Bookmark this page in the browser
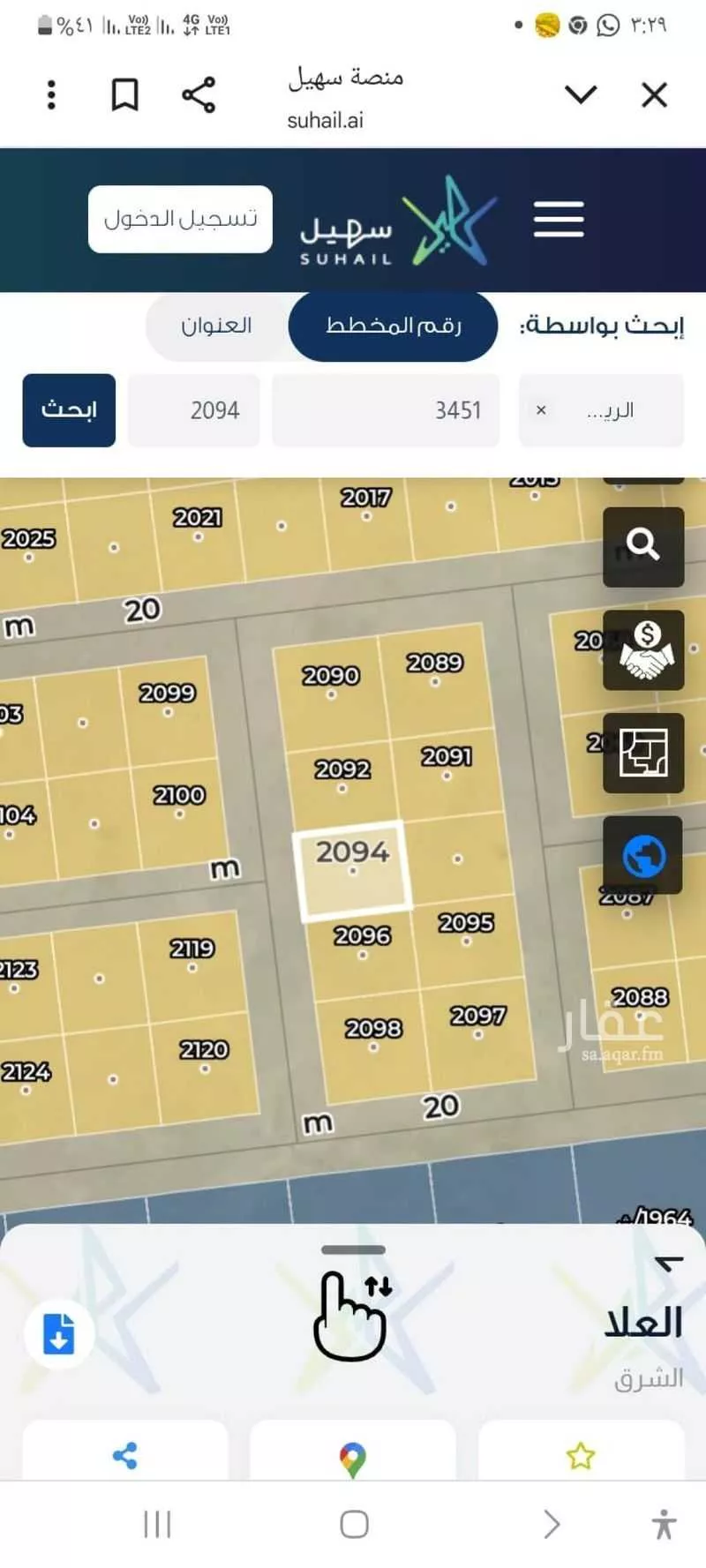706x1568 pixels. 124,94
